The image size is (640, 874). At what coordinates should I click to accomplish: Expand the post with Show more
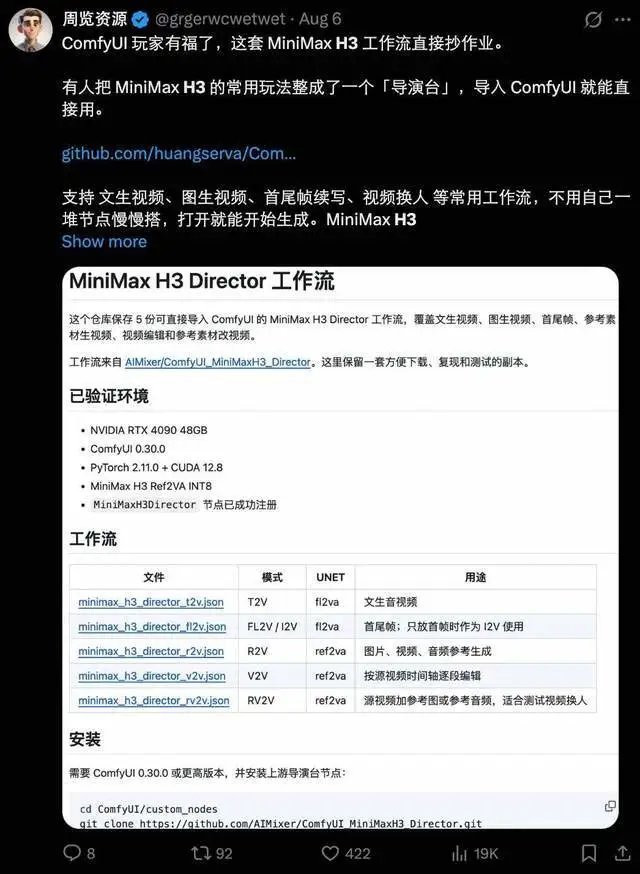(x=104, y=241)
